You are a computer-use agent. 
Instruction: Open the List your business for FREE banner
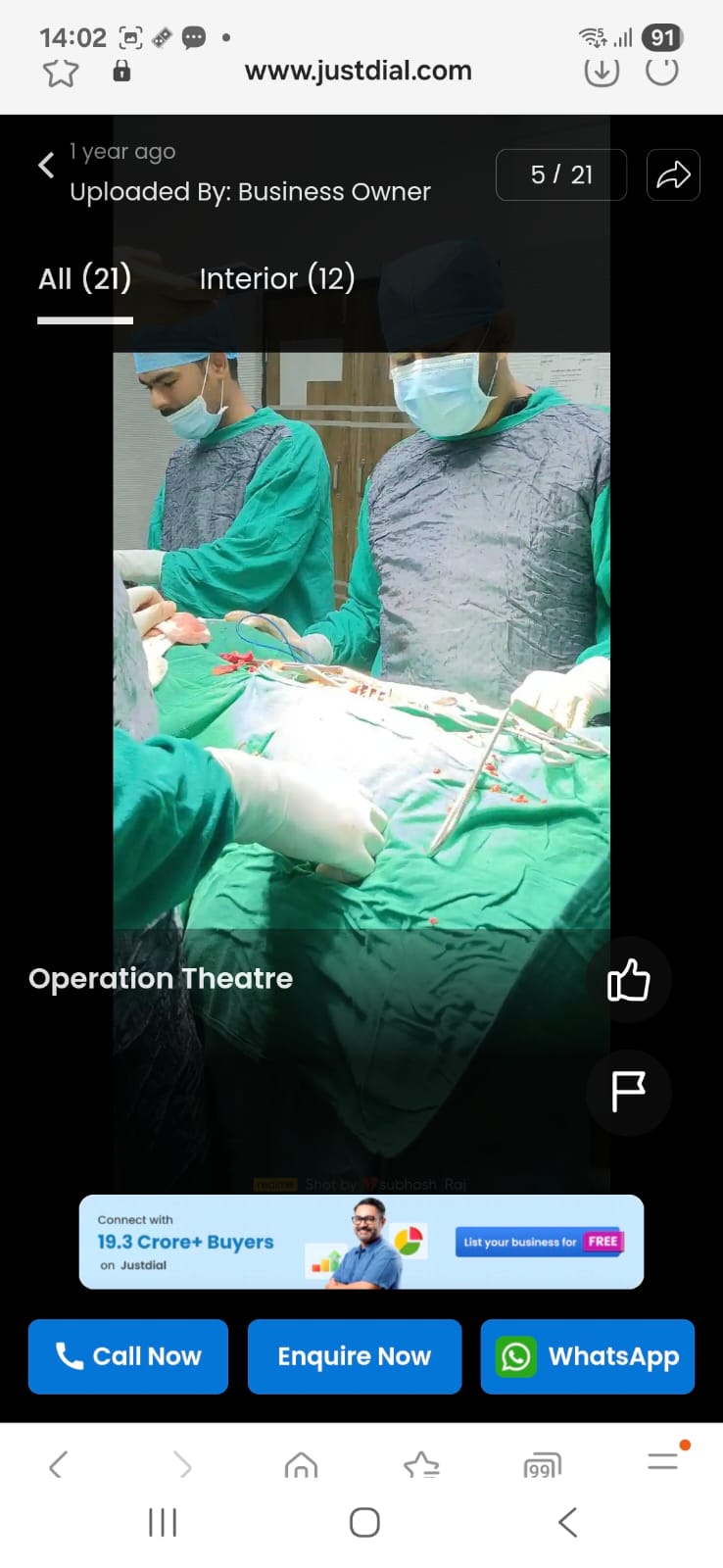tap(539, 1242)
